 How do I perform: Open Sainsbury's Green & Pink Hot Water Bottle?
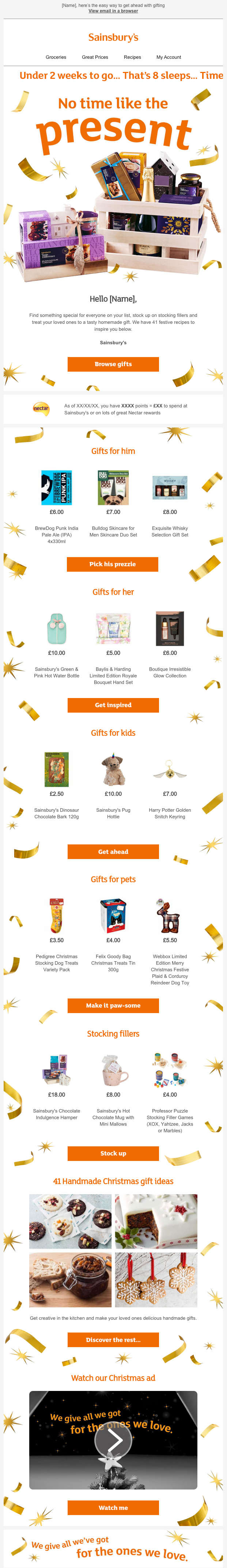pyautogui.click(x=57, y=629)
